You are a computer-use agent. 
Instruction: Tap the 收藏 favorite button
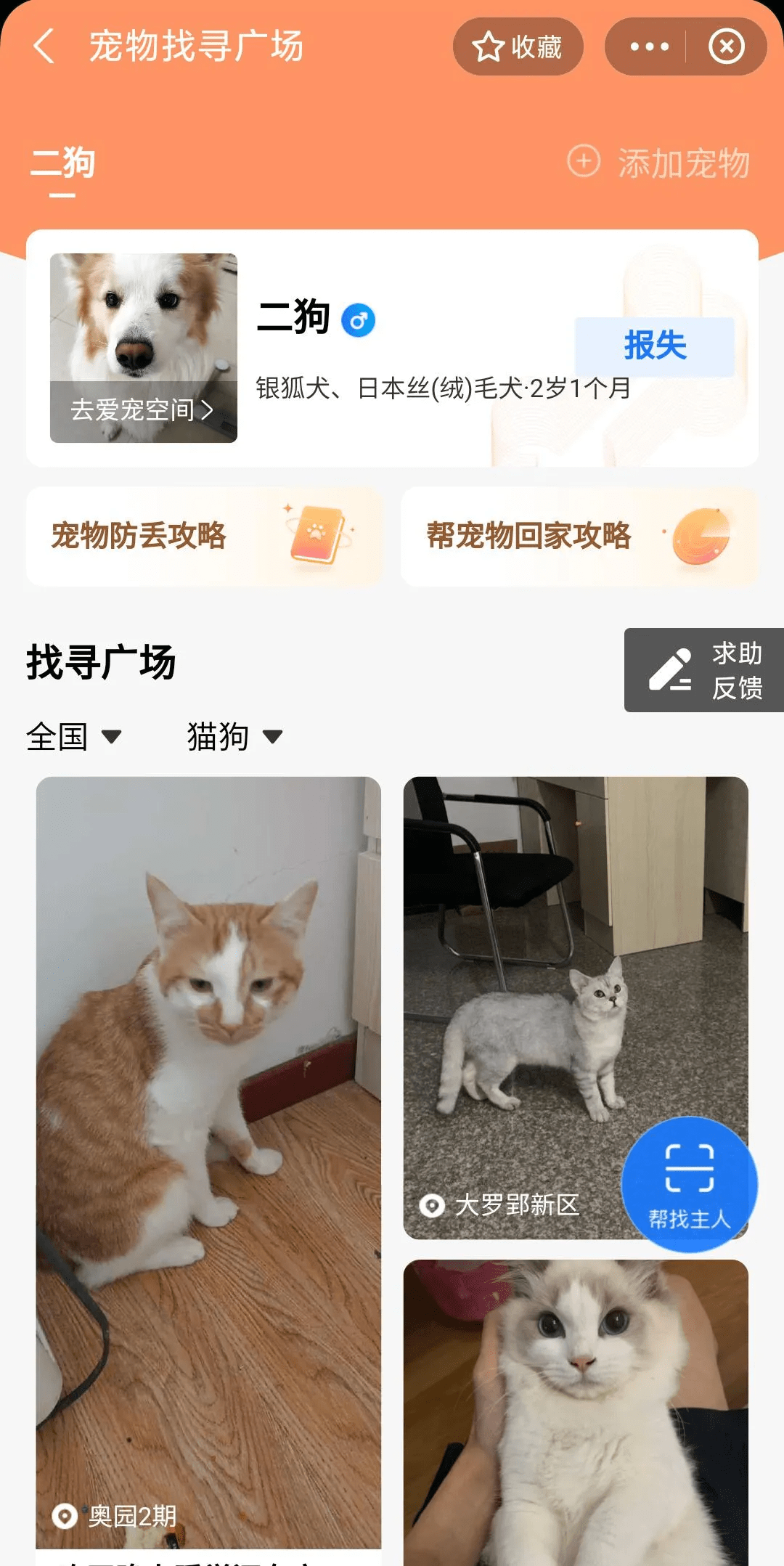(x=518, y=47)
